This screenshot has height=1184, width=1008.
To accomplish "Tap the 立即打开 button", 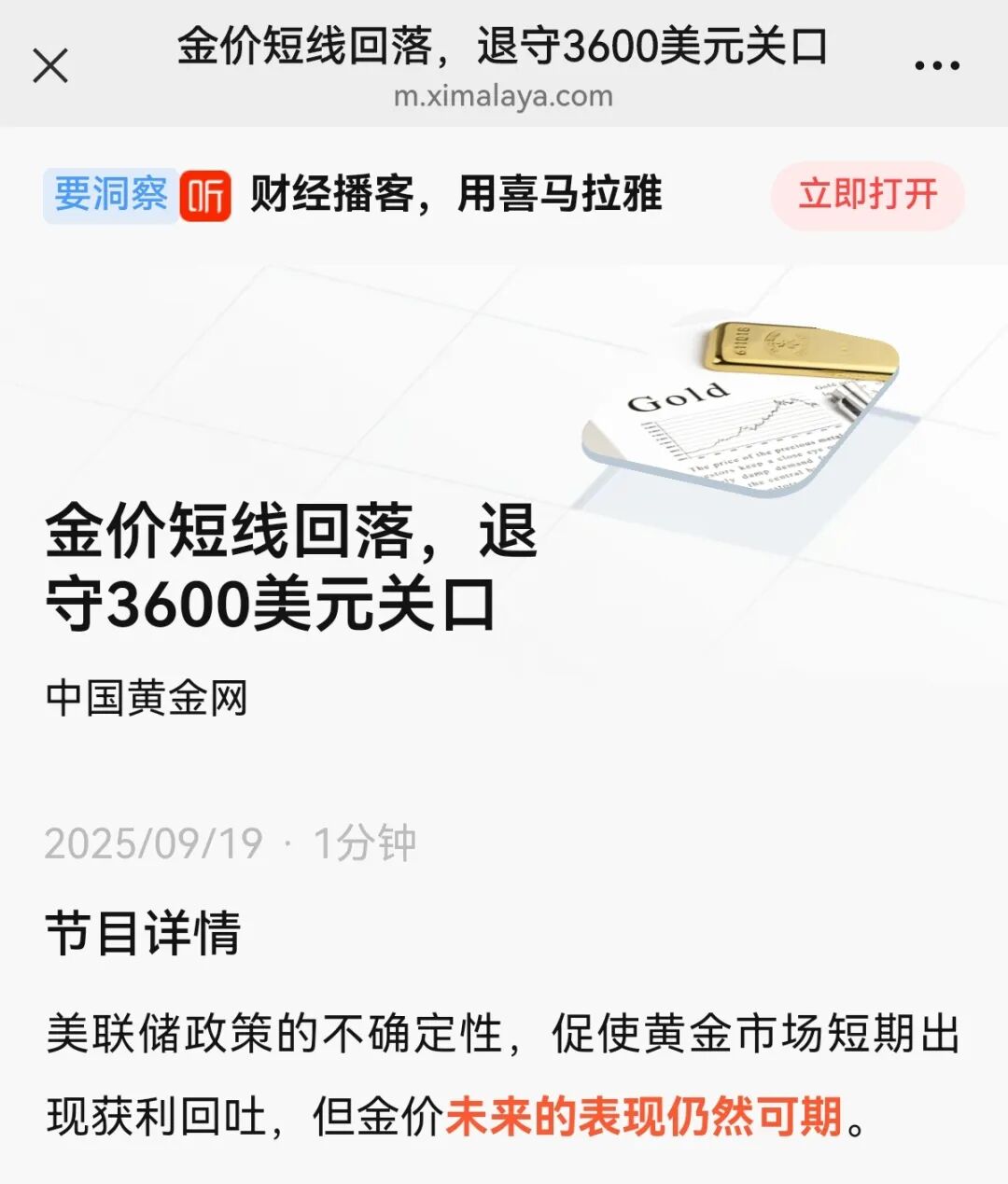I will (x=867, y=195).
